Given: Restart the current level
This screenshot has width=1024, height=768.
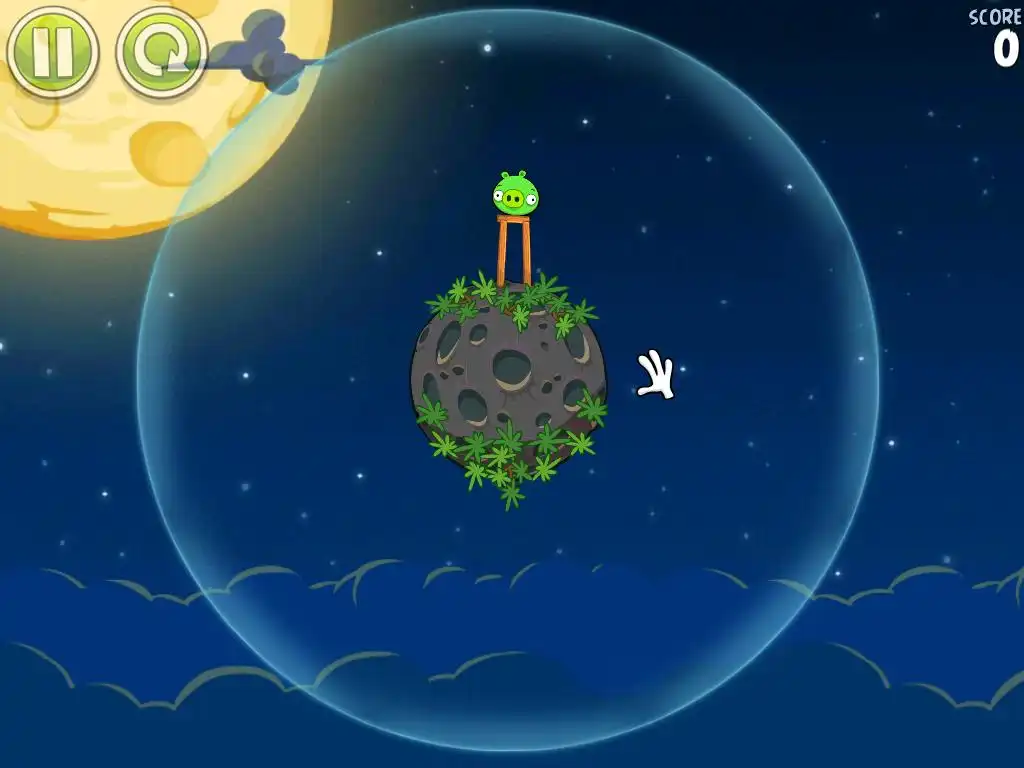Looking at the screenshot, I should coord(160,52).
